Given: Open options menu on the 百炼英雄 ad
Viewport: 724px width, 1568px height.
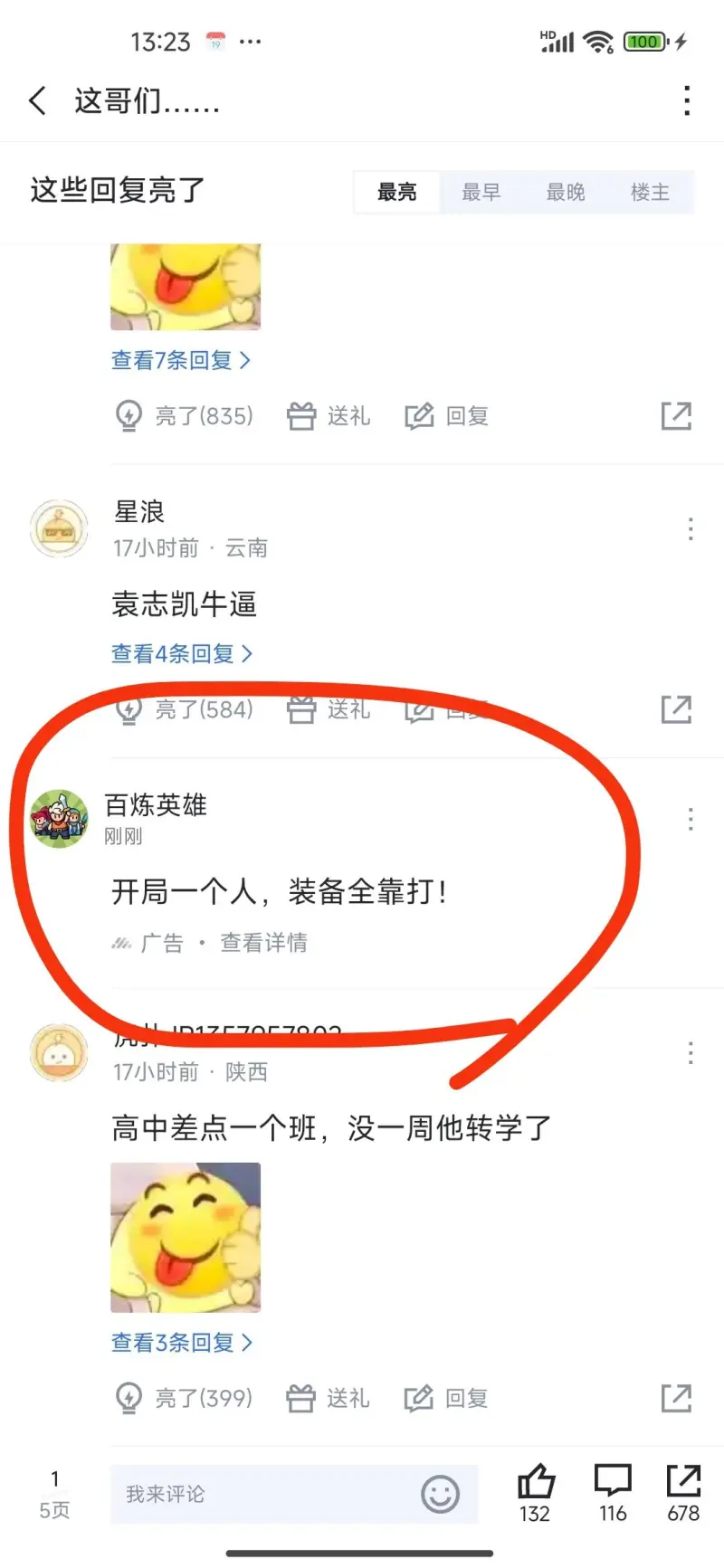Looking at the screenshot, I should (691, 820).
